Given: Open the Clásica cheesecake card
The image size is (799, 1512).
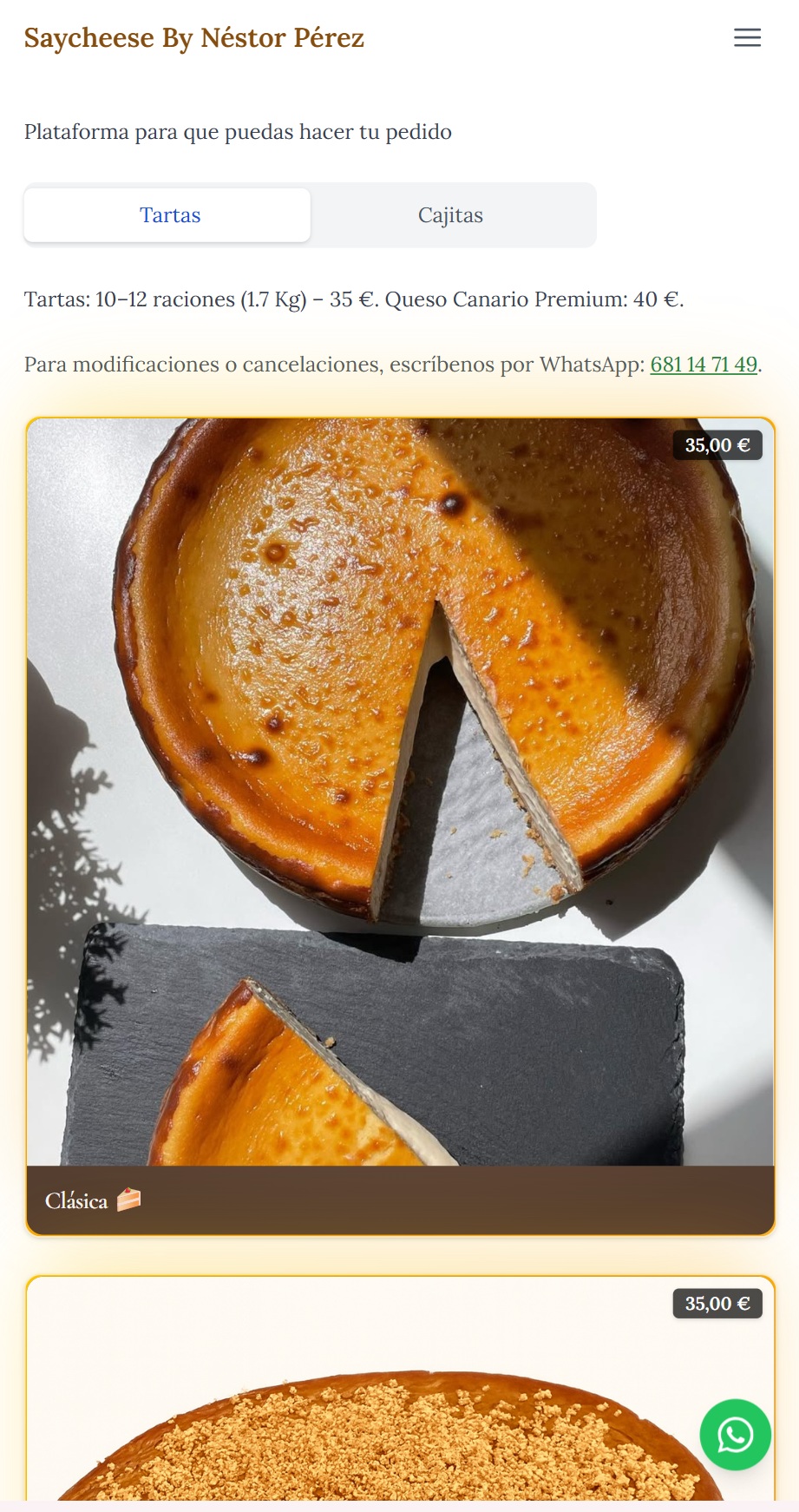Looking at the screenshot, I should (400, 825).
